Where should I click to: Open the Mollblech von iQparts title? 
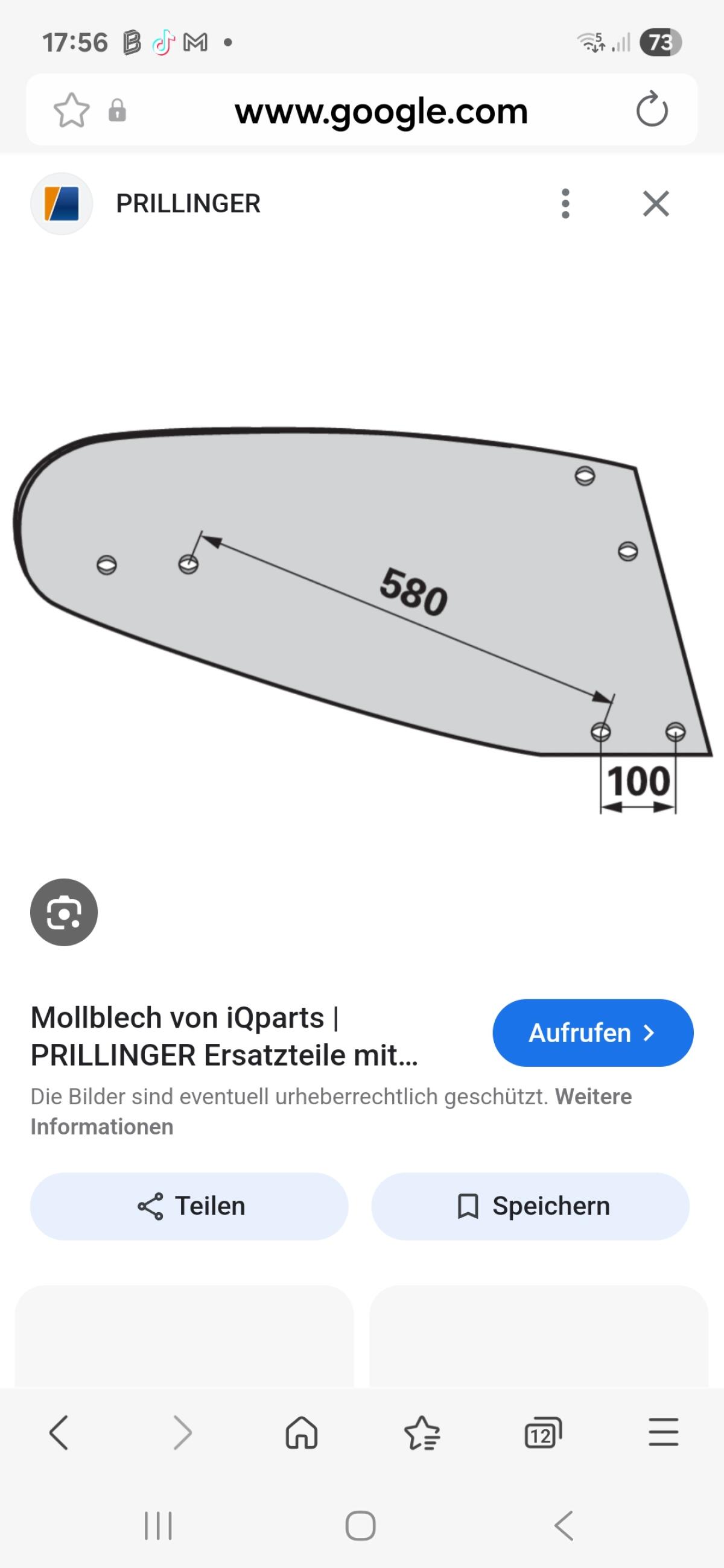pyautogui.click(x=224, y=1036)
